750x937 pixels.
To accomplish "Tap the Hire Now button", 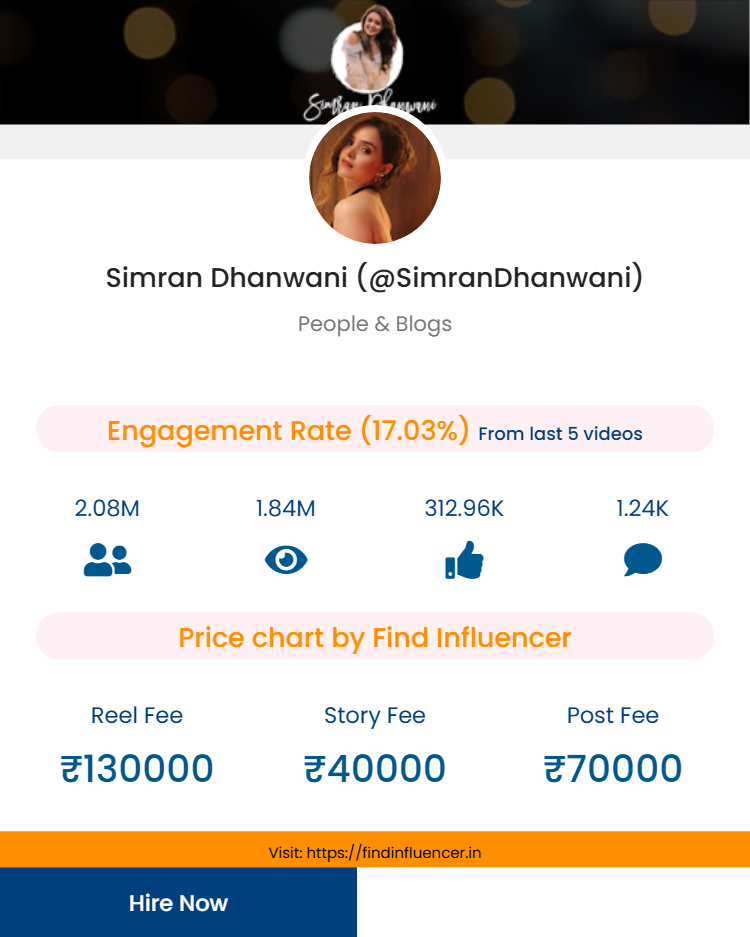I will pyautogui.click(x=178, y=902).
